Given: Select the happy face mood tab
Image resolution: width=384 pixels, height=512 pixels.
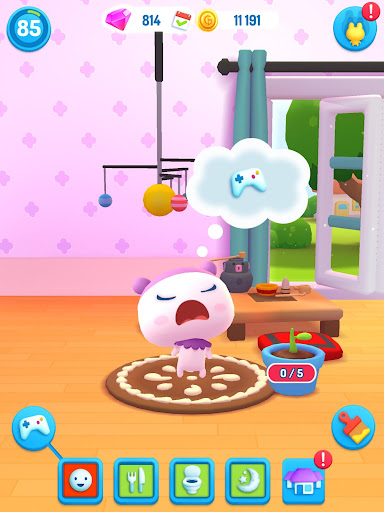Looking at the screenshot, I should click(x=80, y=481).
